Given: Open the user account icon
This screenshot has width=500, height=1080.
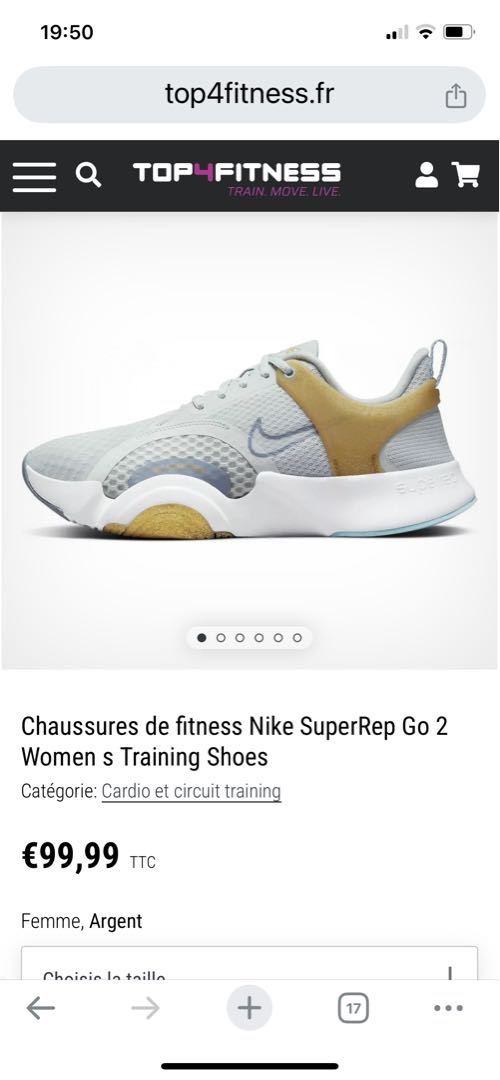Looking at the screenshot, I should coord(426,175).
